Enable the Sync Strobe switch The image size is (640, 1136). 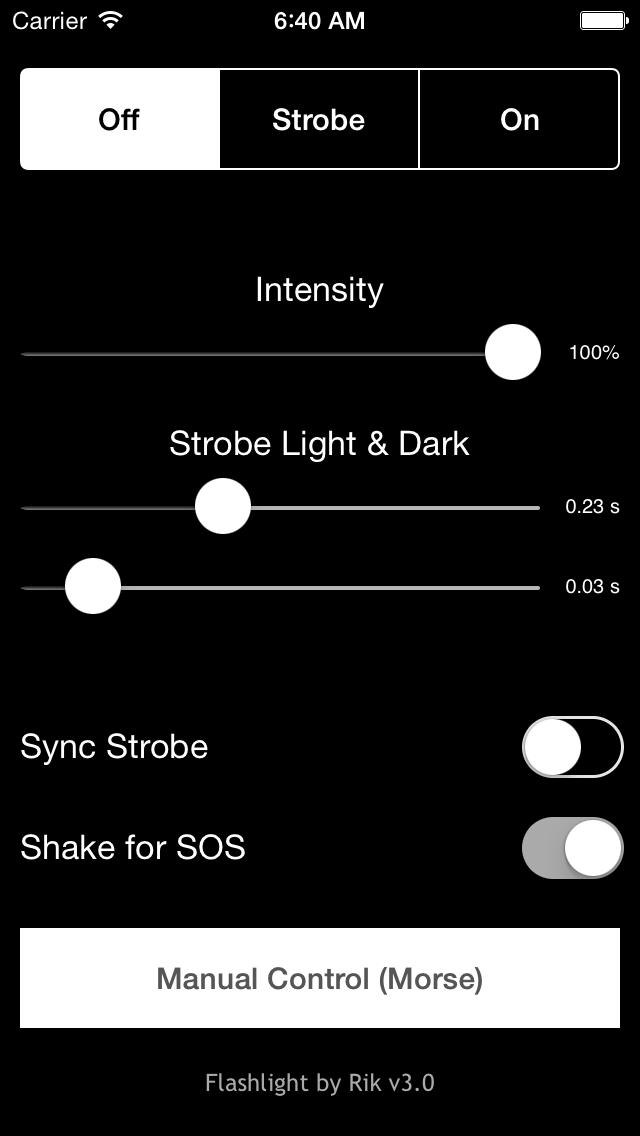pyautogui.click(x=572, y=747)
